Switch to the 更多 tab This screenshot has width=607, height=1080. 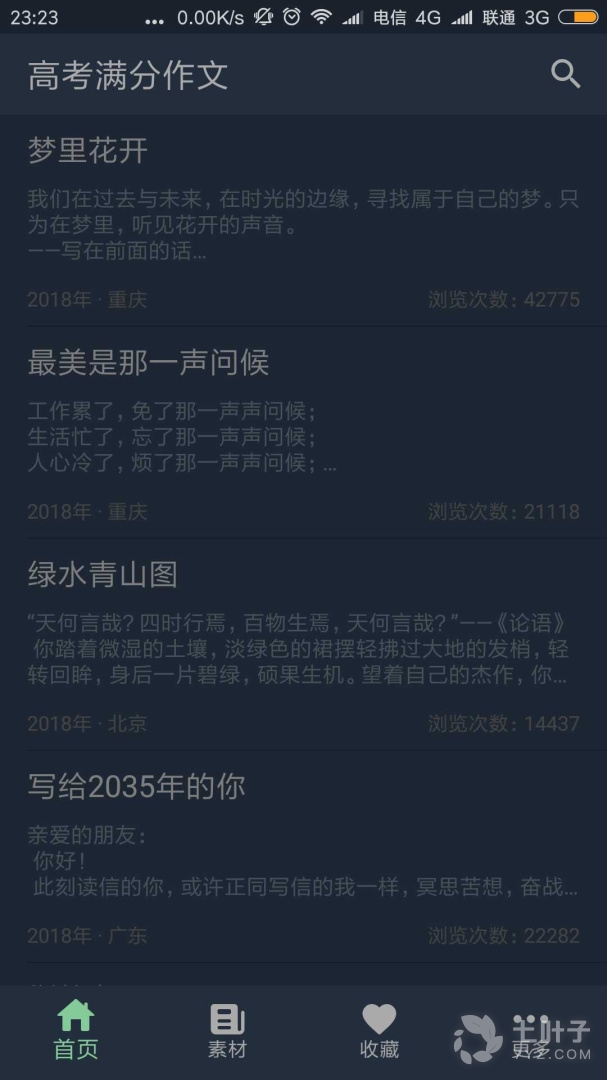(530, 1031)
